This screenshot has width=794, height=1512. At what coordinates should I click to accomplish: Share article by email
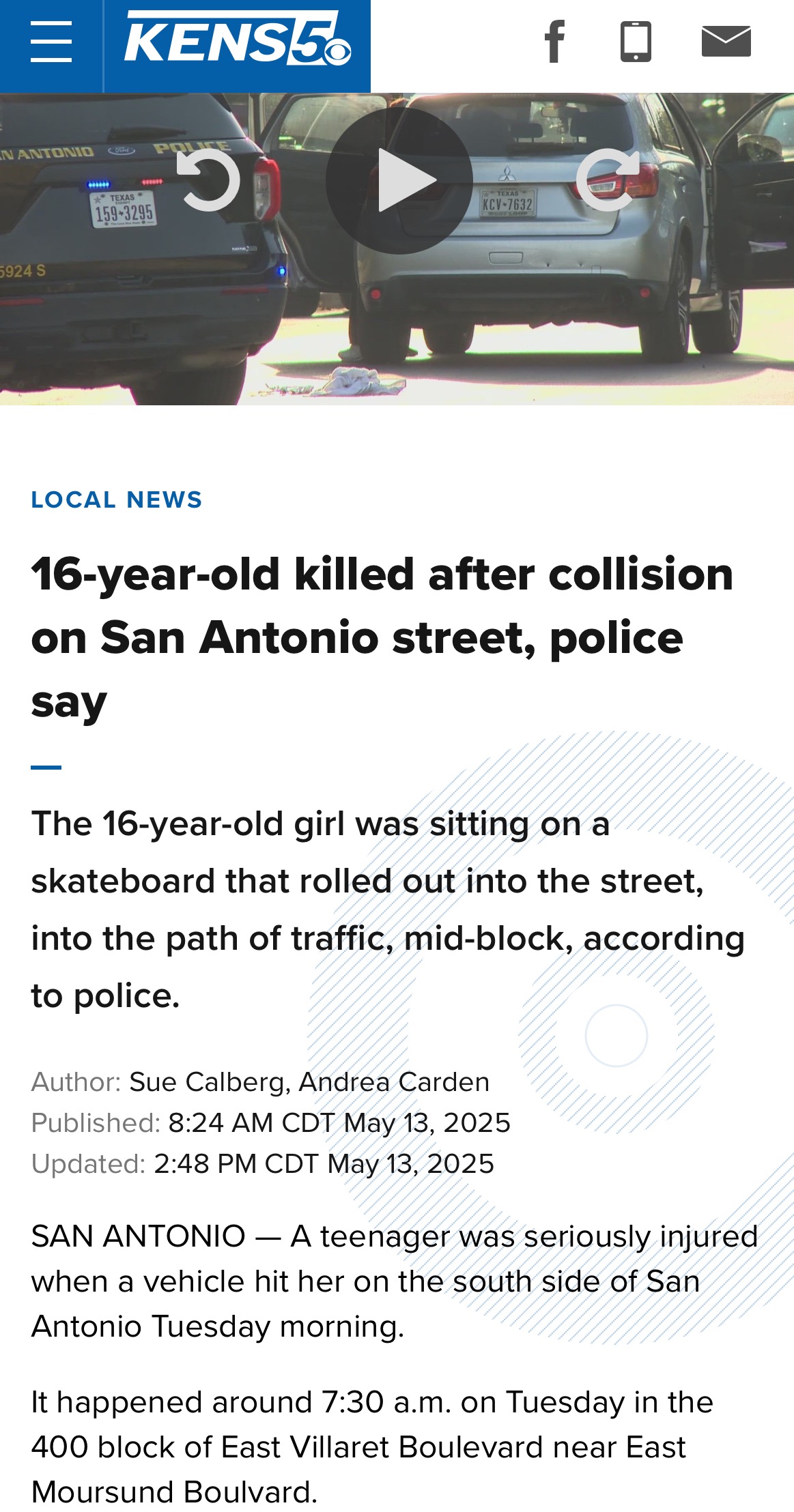click(x=726, y=42)
